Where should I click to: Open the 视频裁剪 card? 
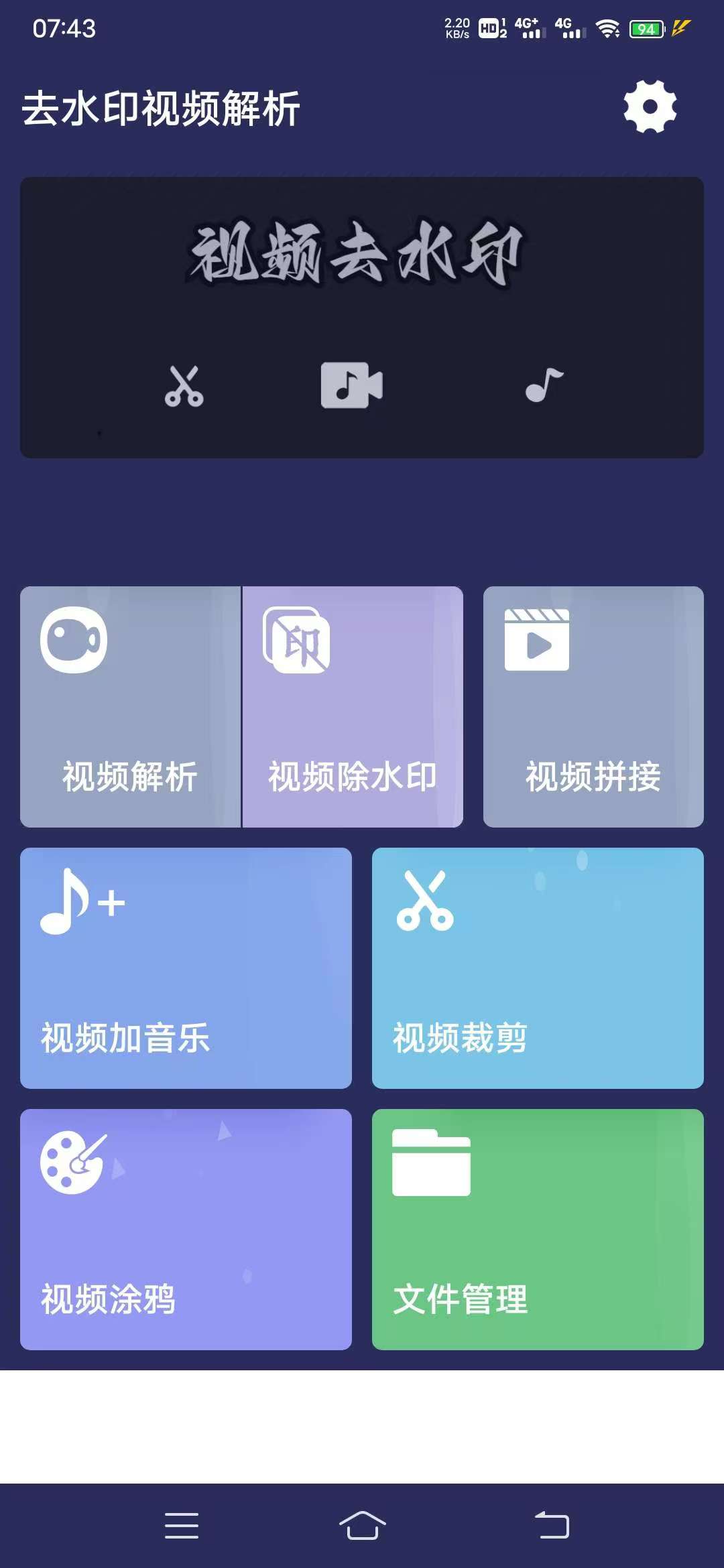coord(538,968)
